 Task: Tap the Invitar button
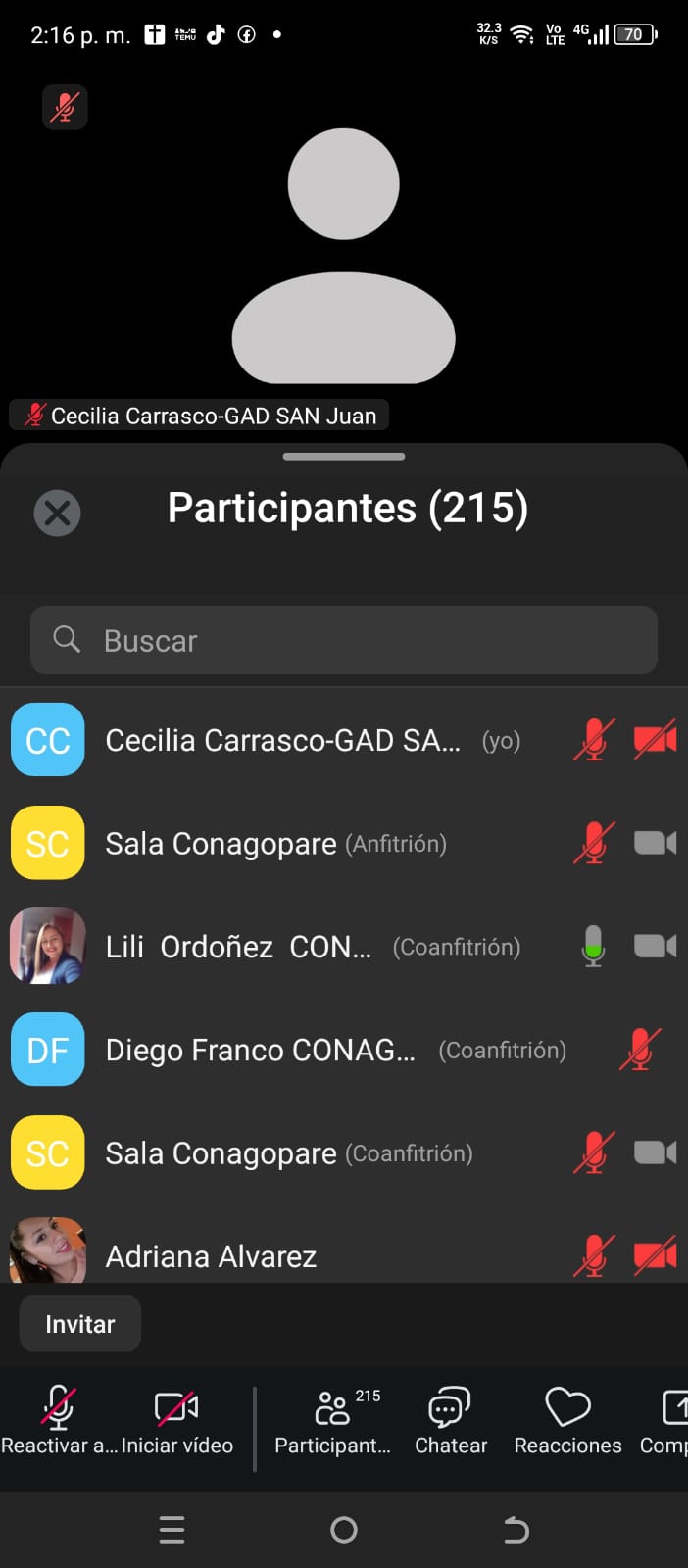[x=80, y=1324]
